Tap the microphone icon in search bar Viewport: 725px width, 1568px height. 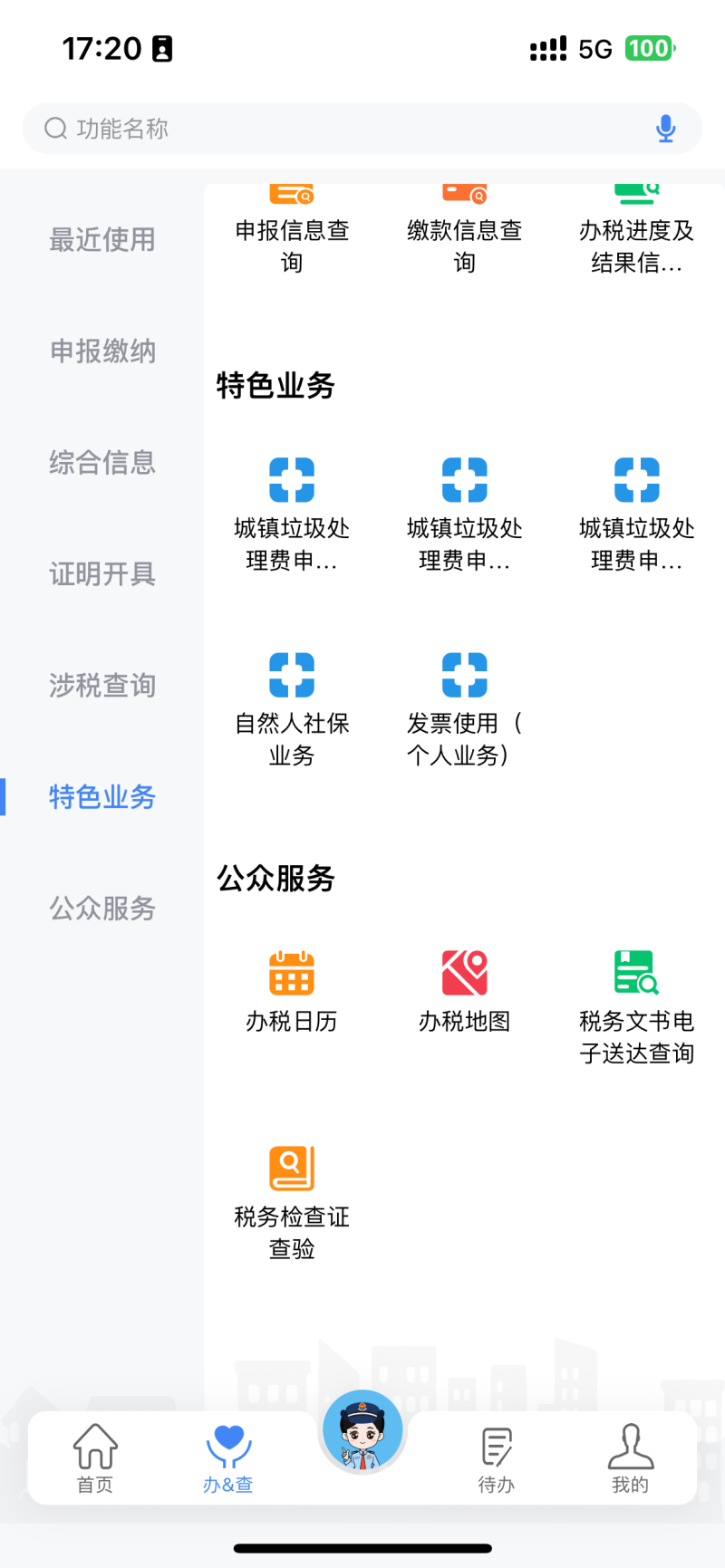click(665, 128)
